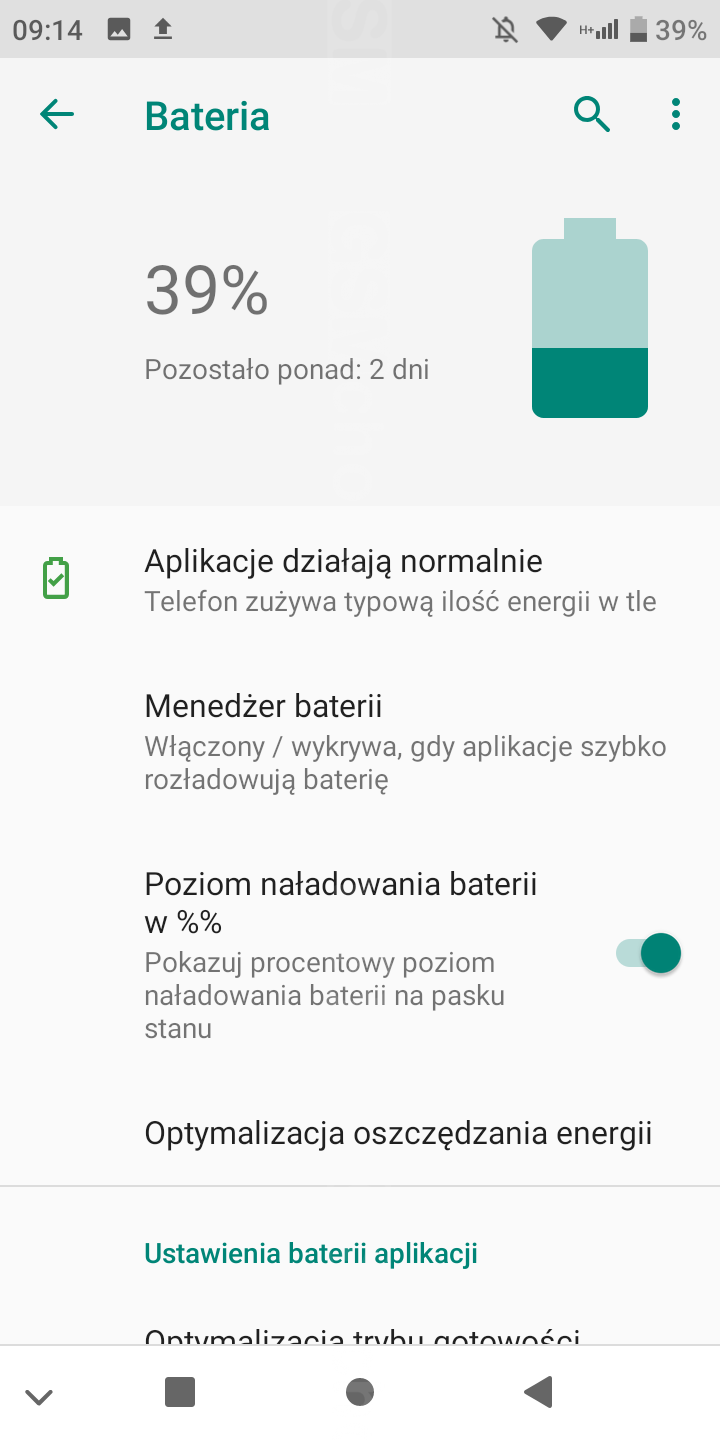Open the three-dot overflow menu

click(676, 116)
